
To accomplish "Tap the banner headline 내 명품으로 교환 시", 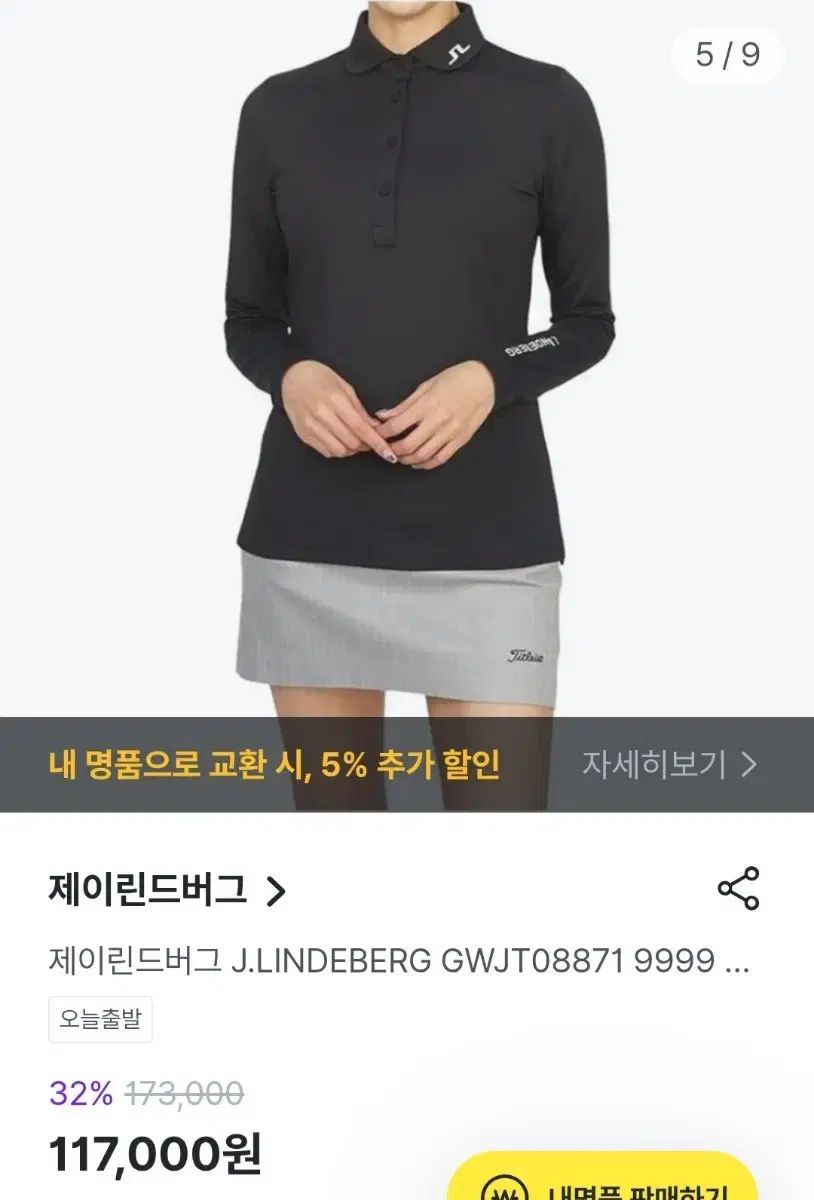I will pos(160,764).
